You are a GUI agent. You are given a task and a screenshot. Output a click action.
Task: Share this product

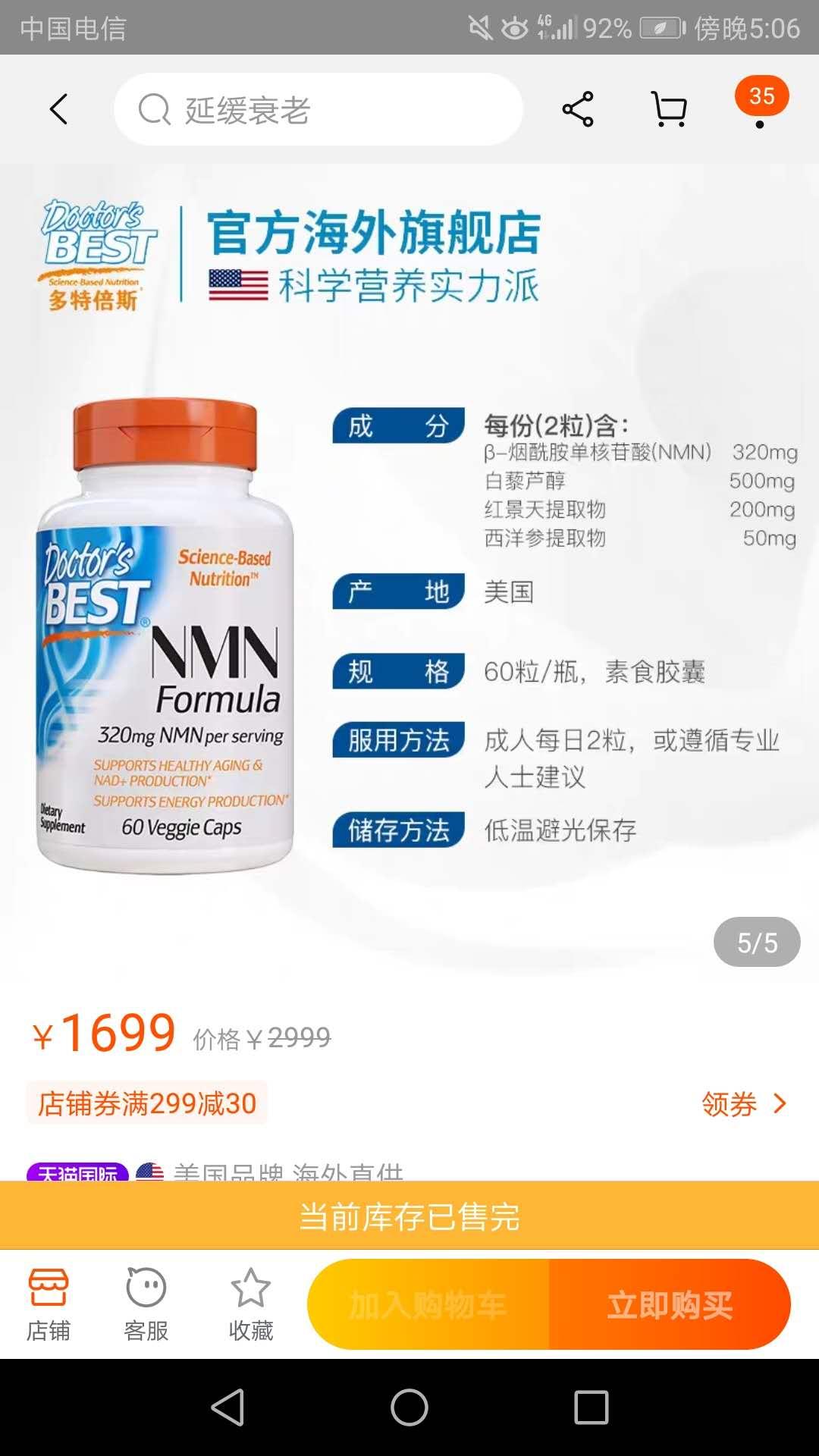pos(578,109)
